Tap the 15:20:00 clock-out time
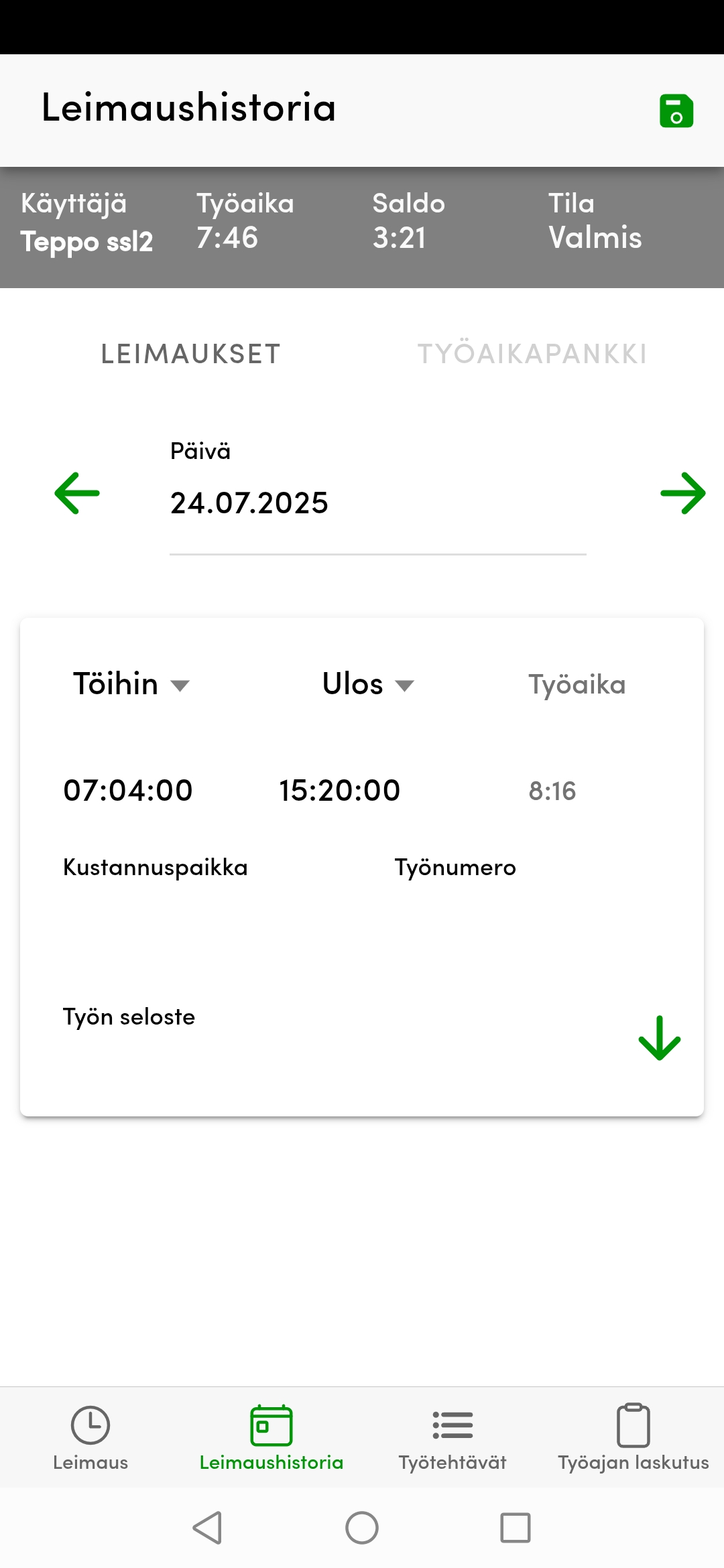This screenshot has width=724, height=1568. click(339, 791)
